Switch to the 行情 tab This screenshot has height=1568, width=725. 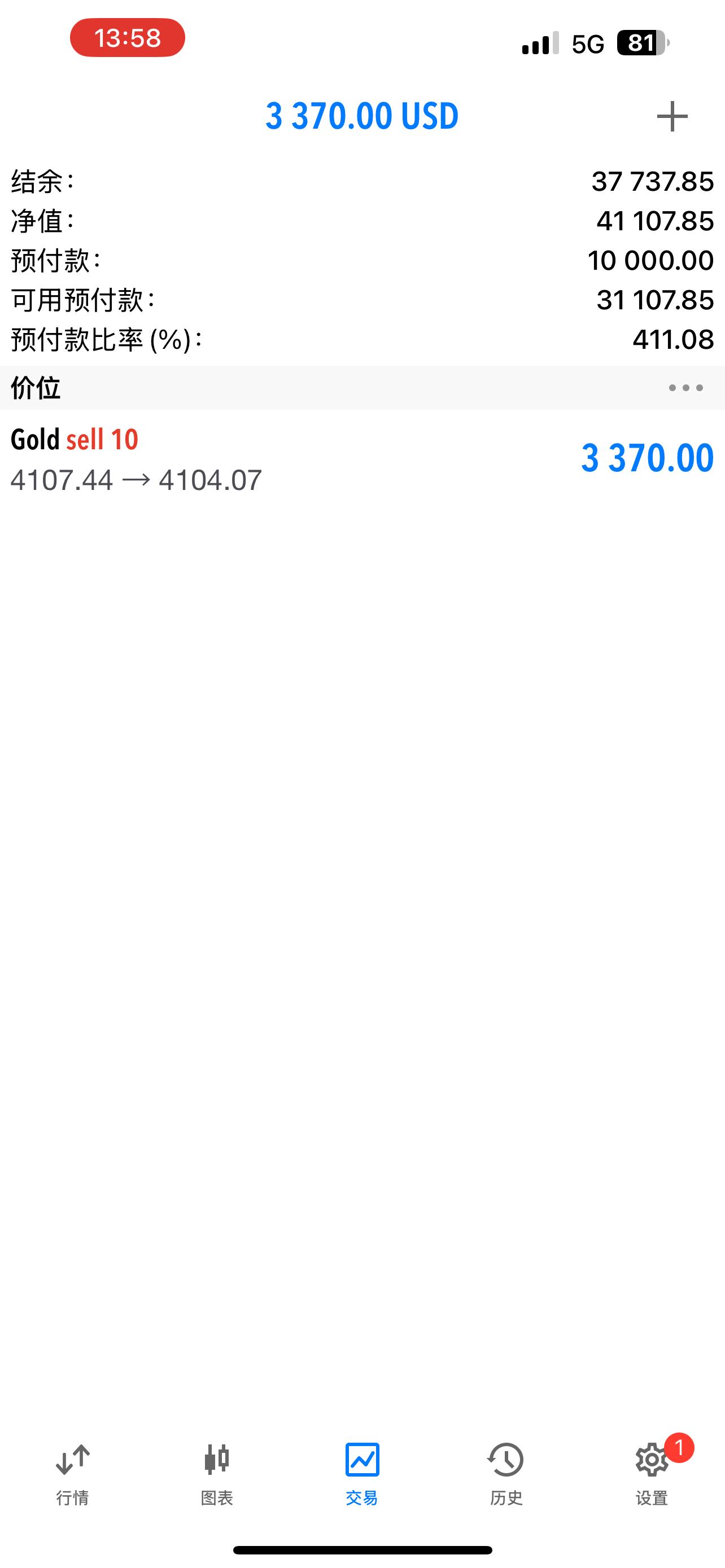point(73,1474)
